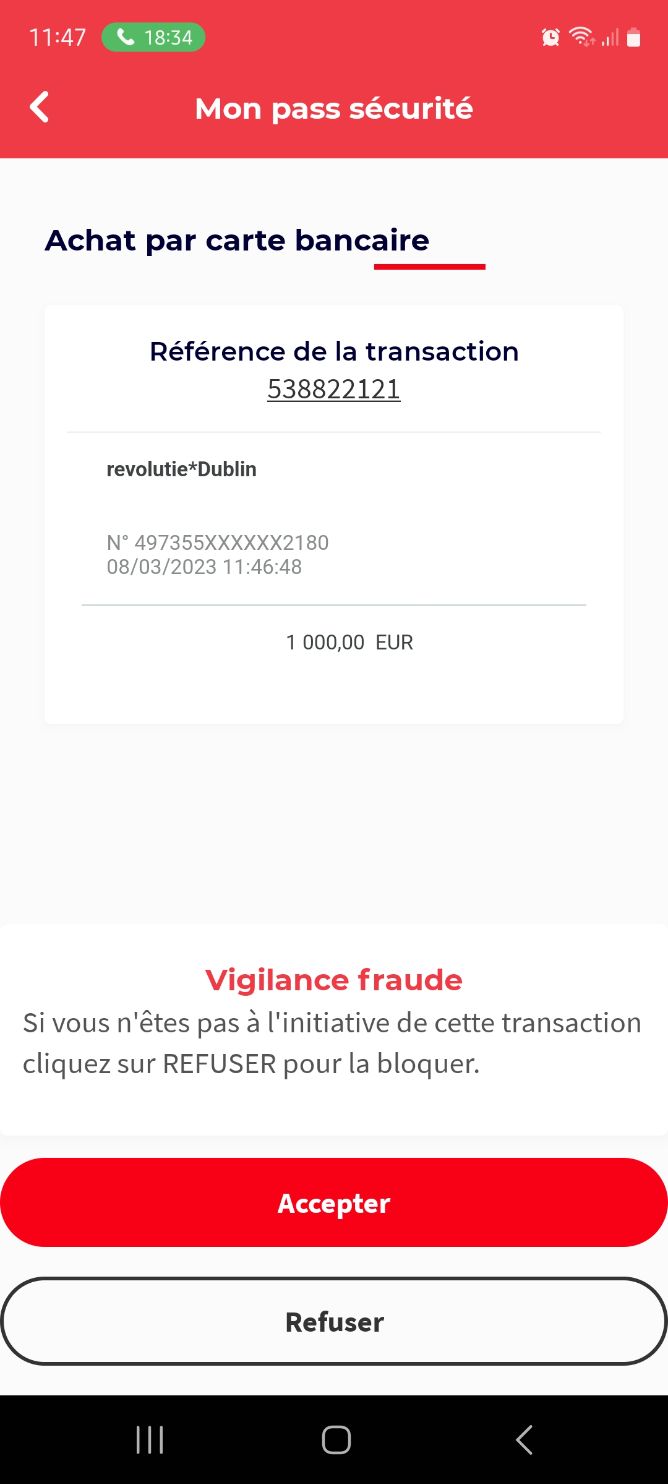
Task: Tap the Accepter button to approve the transaction
Action: 334,1202
